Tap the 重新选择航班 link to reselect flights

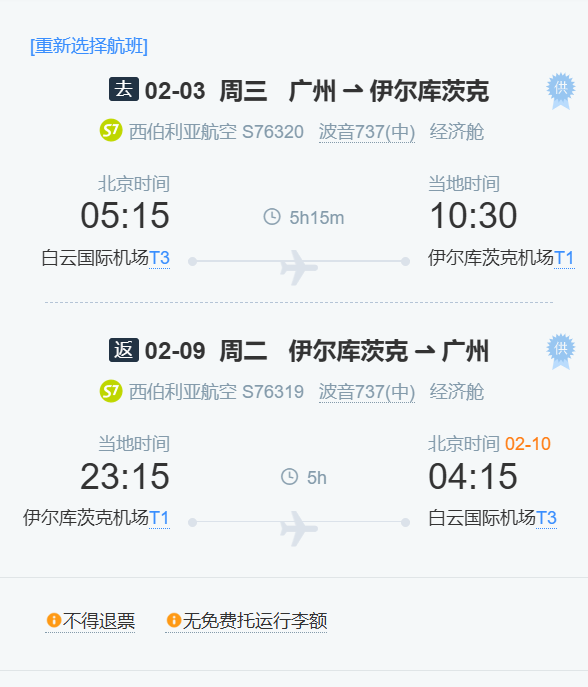[89, 46]
